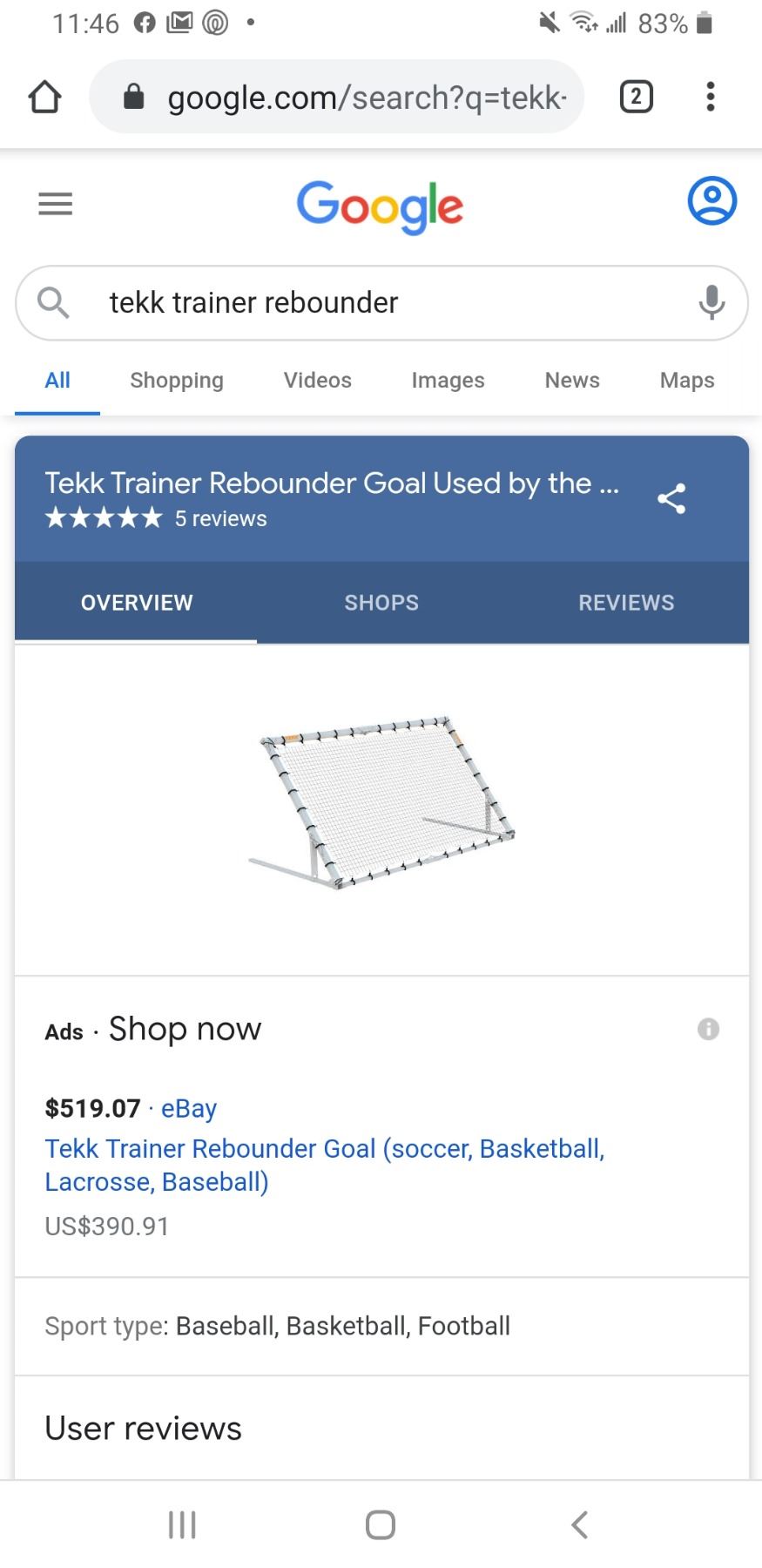Open the Google hamburger menu
The width and height of the screenshot is (762, 1568).
(56, 204)
